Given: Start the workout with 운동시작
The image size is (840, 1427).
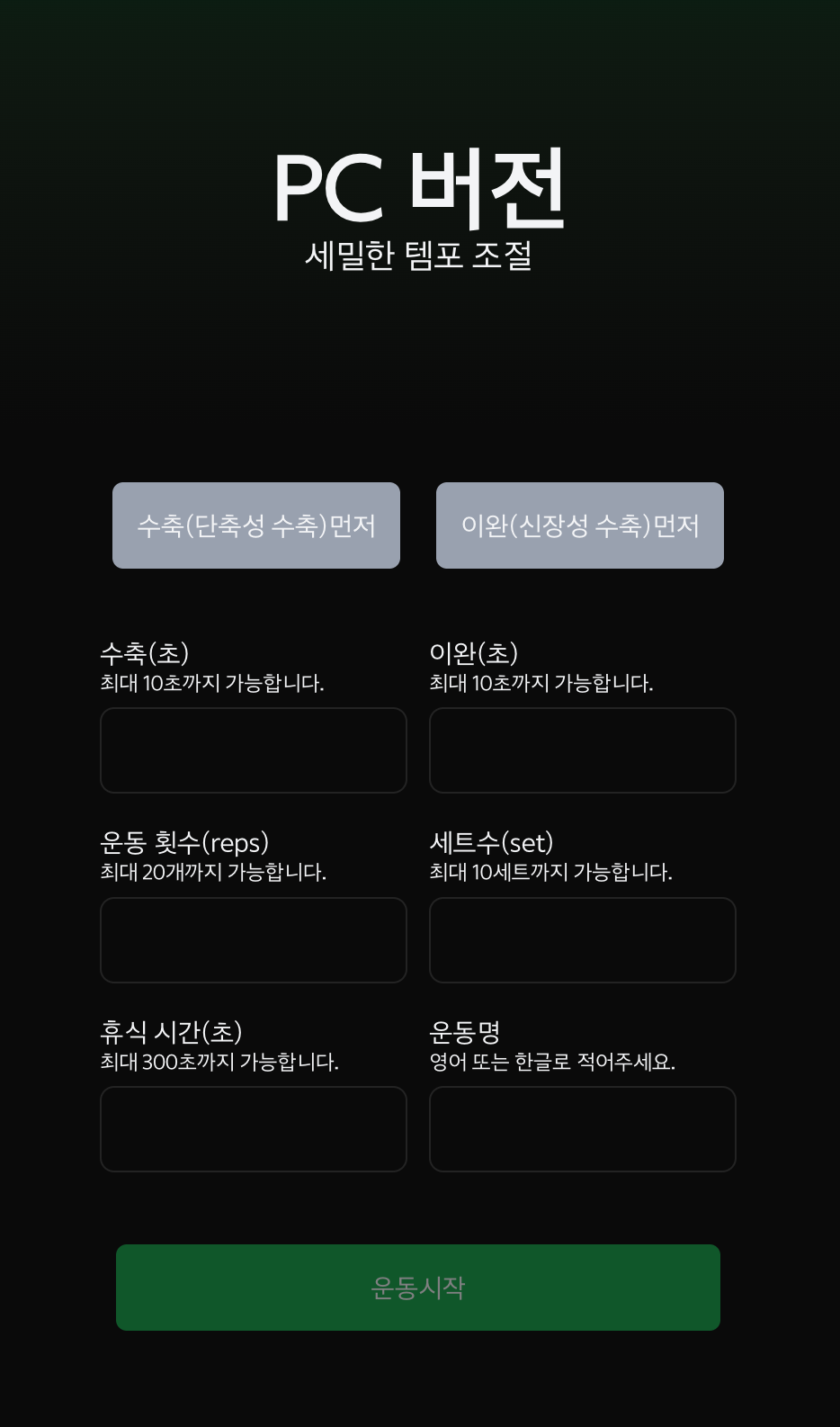Looking at the screenshot, I should coord(418,1288).
